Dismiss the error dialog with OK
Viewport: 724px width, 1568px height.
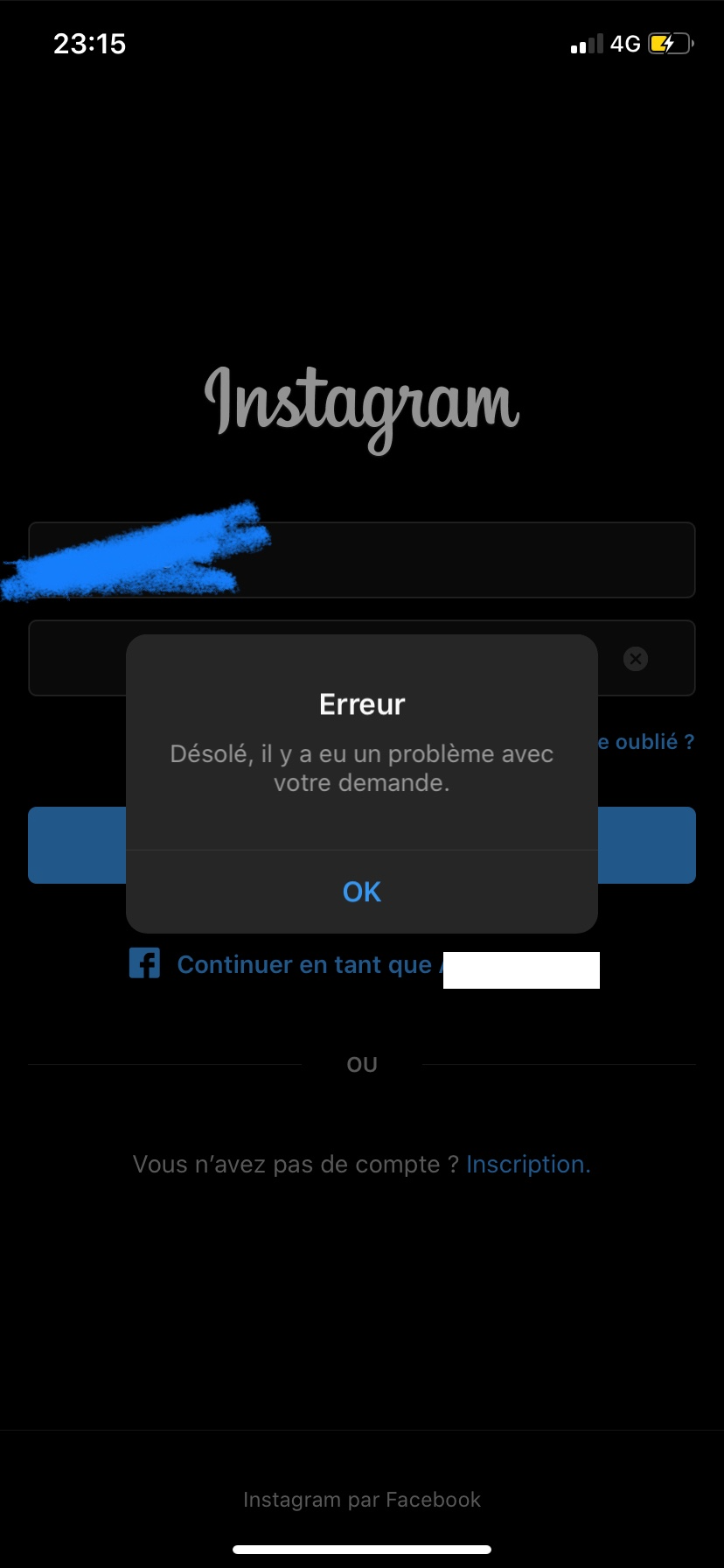point(361,892)
